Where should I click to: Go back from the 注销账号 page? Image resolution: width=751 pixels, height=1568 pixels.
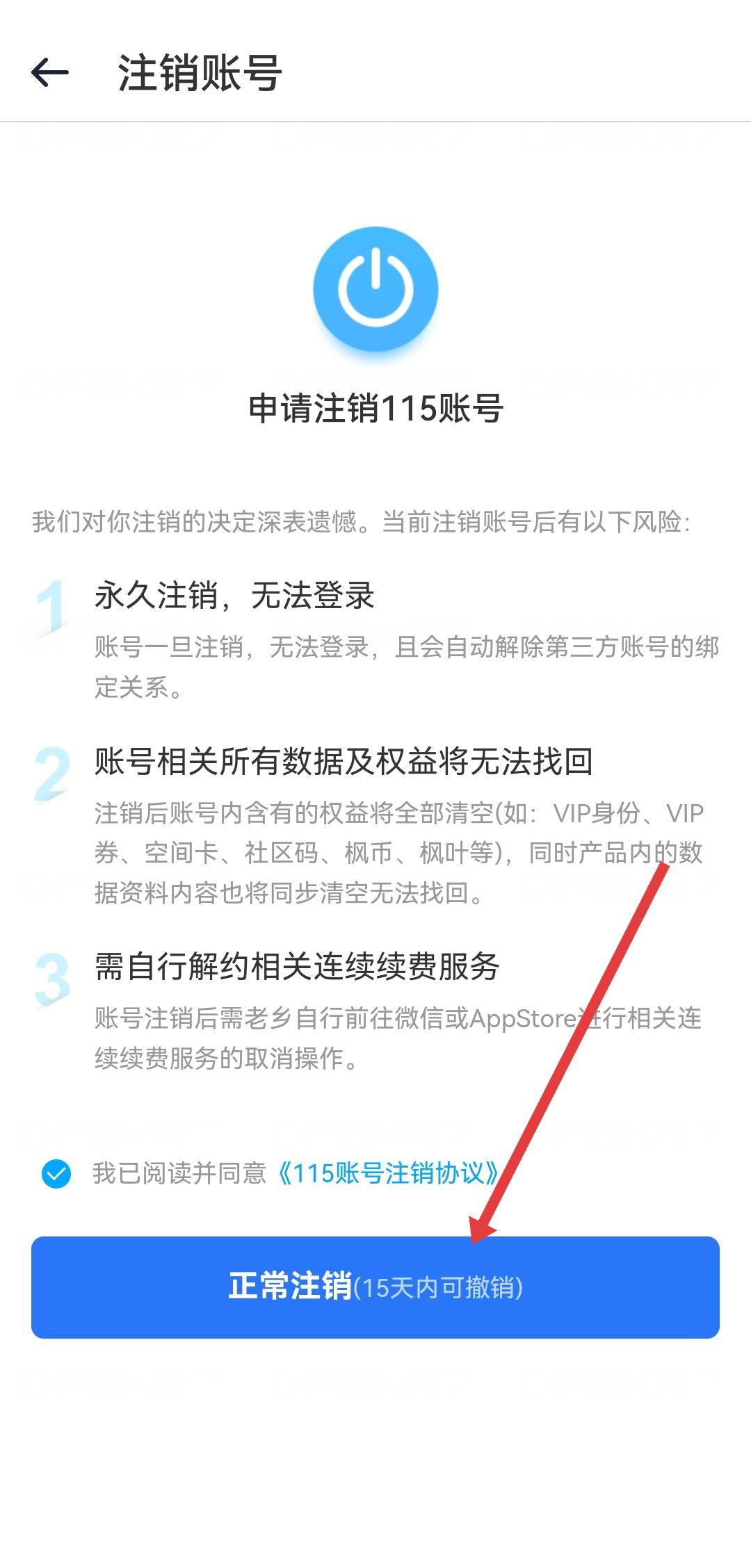50,72
